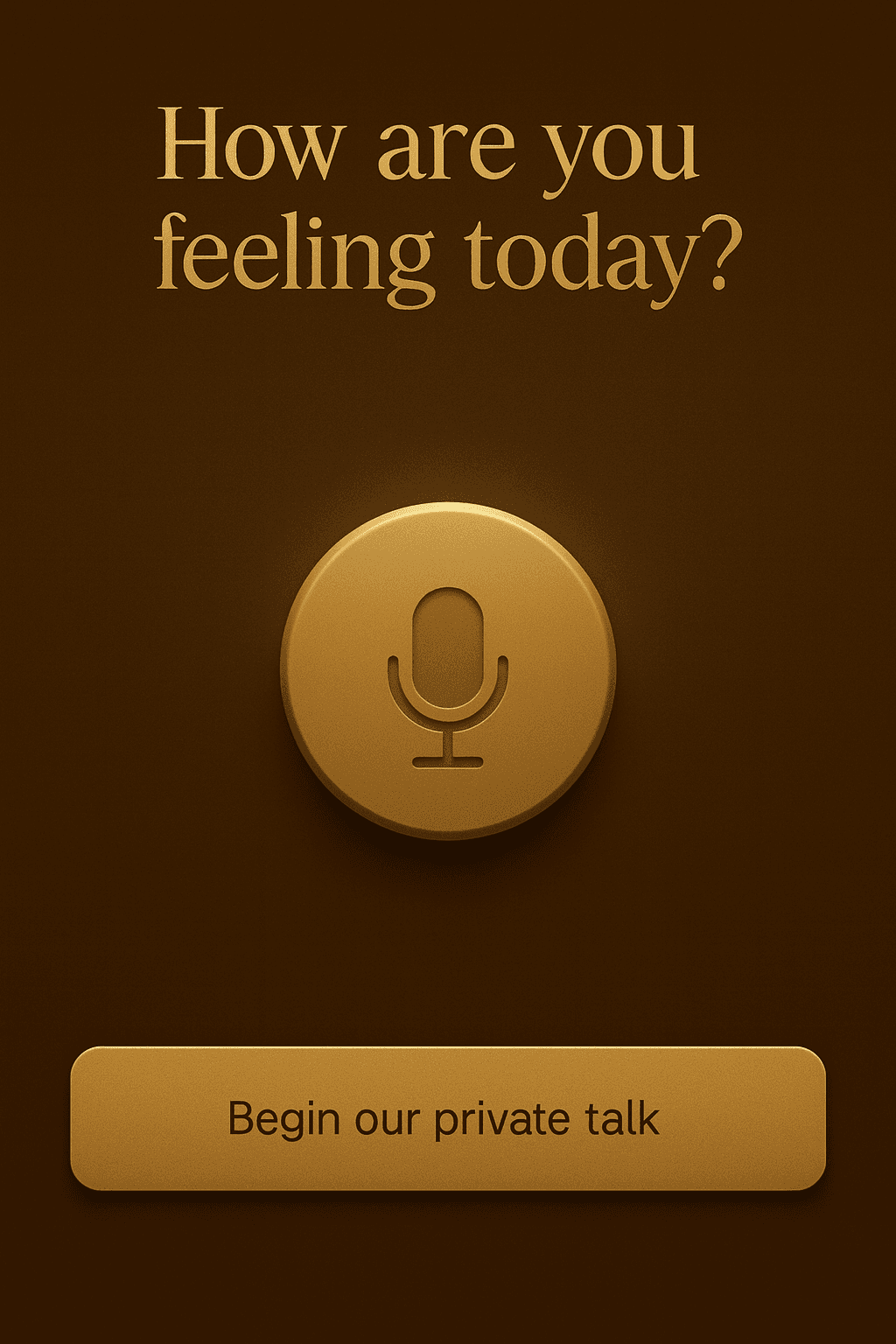Begin our private talk
The image size is (896, 1344).
(x=448, y=1118)
